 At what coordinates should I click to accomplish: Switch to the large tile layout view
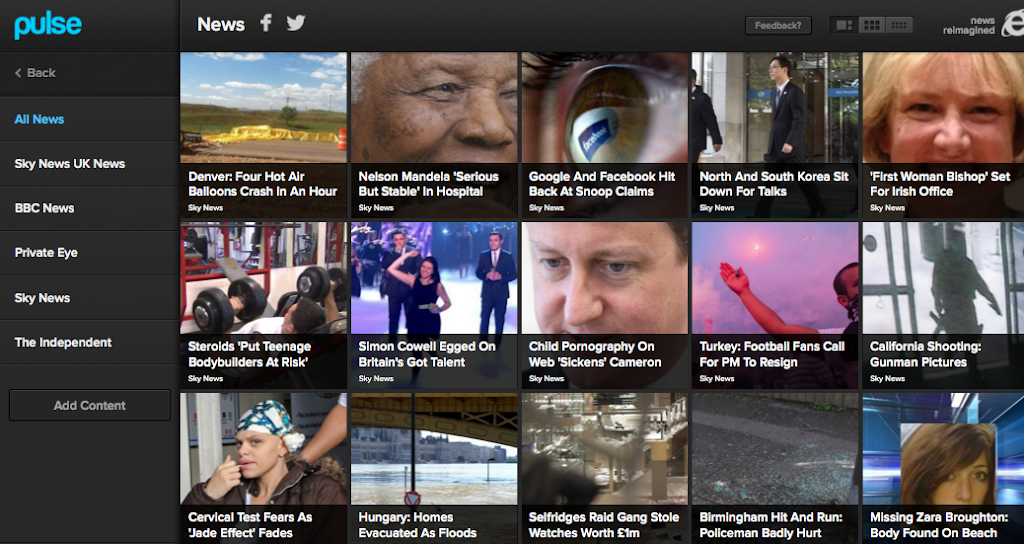(x=844, y=26)
